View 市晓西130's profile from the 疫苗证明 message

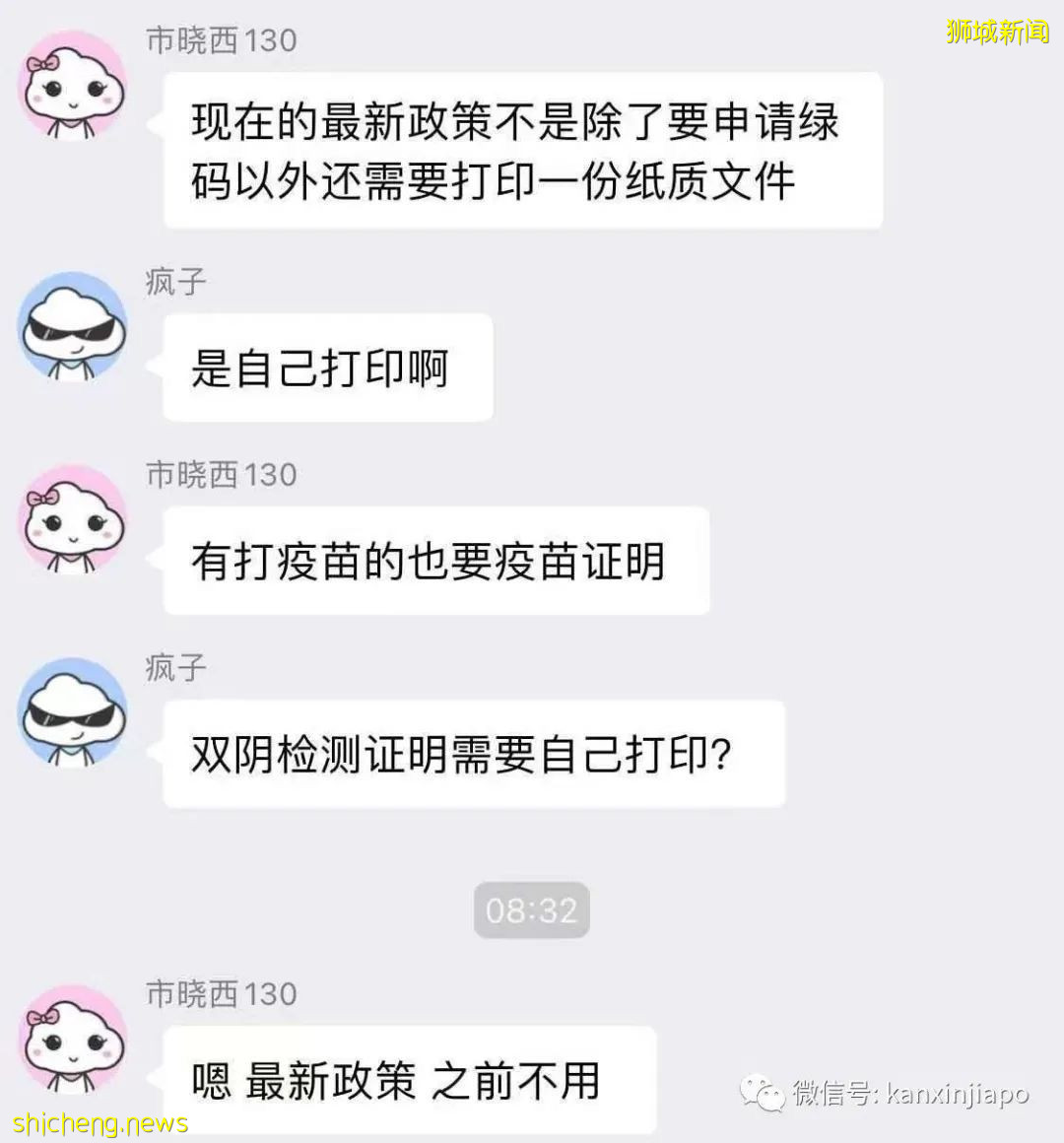pyautogui.click(x=73, y=520)
